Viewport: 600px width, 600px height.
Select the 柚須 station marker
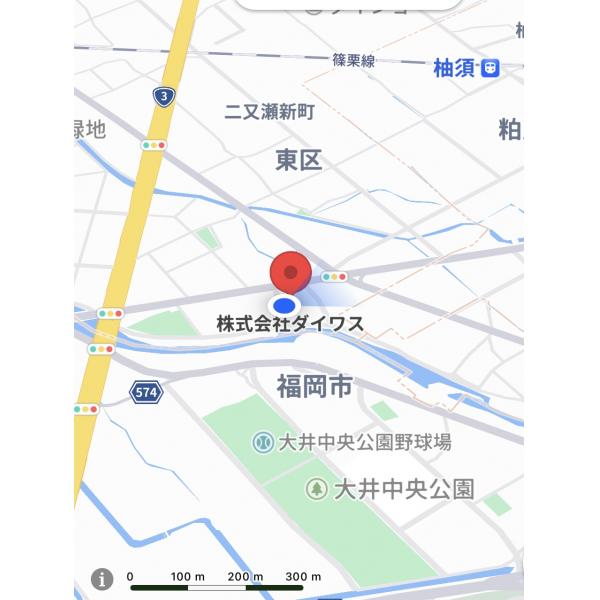point(490,68)
